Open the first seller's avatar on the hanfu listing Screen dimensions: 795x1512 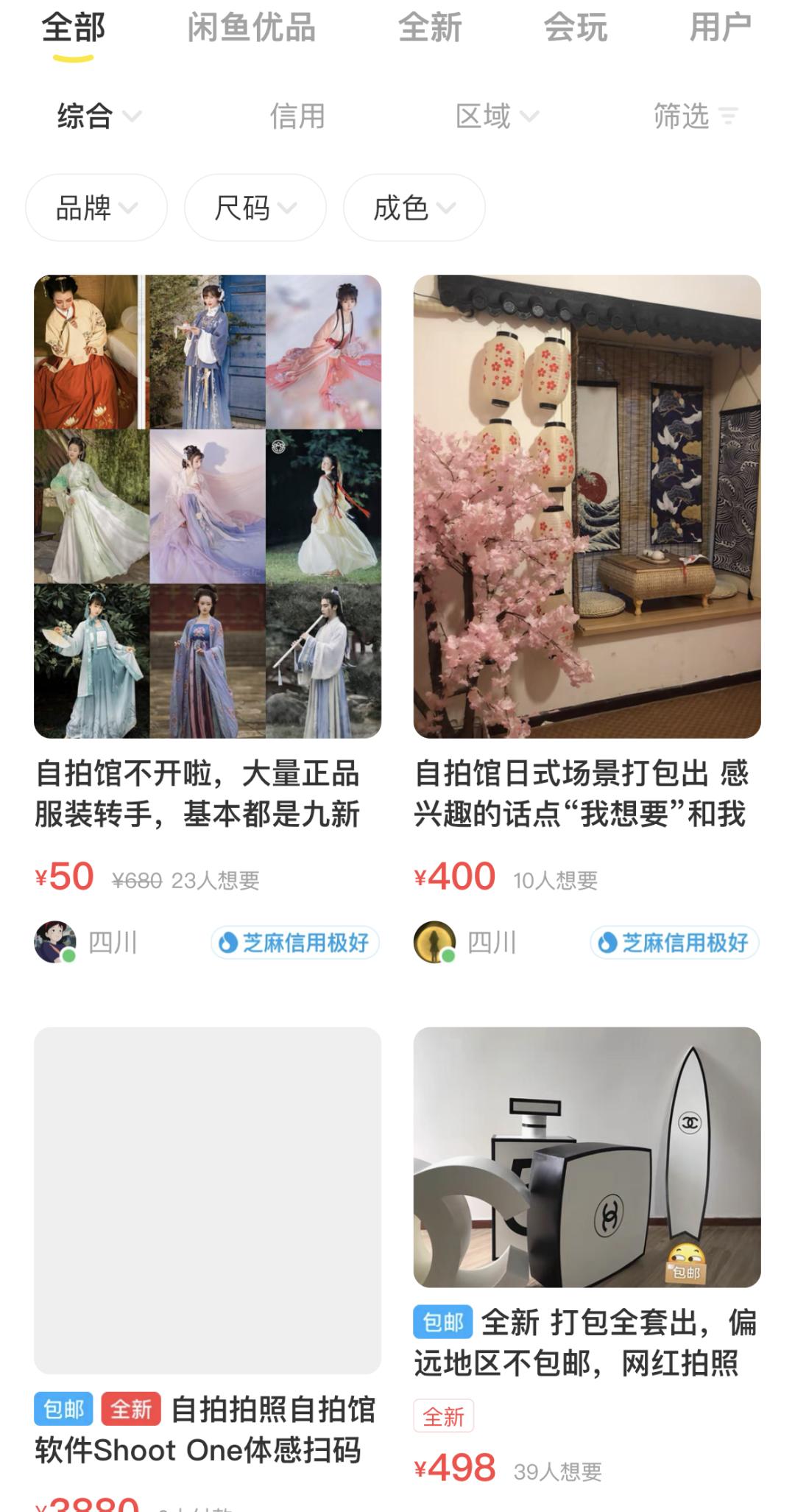[x=55, y=941]
